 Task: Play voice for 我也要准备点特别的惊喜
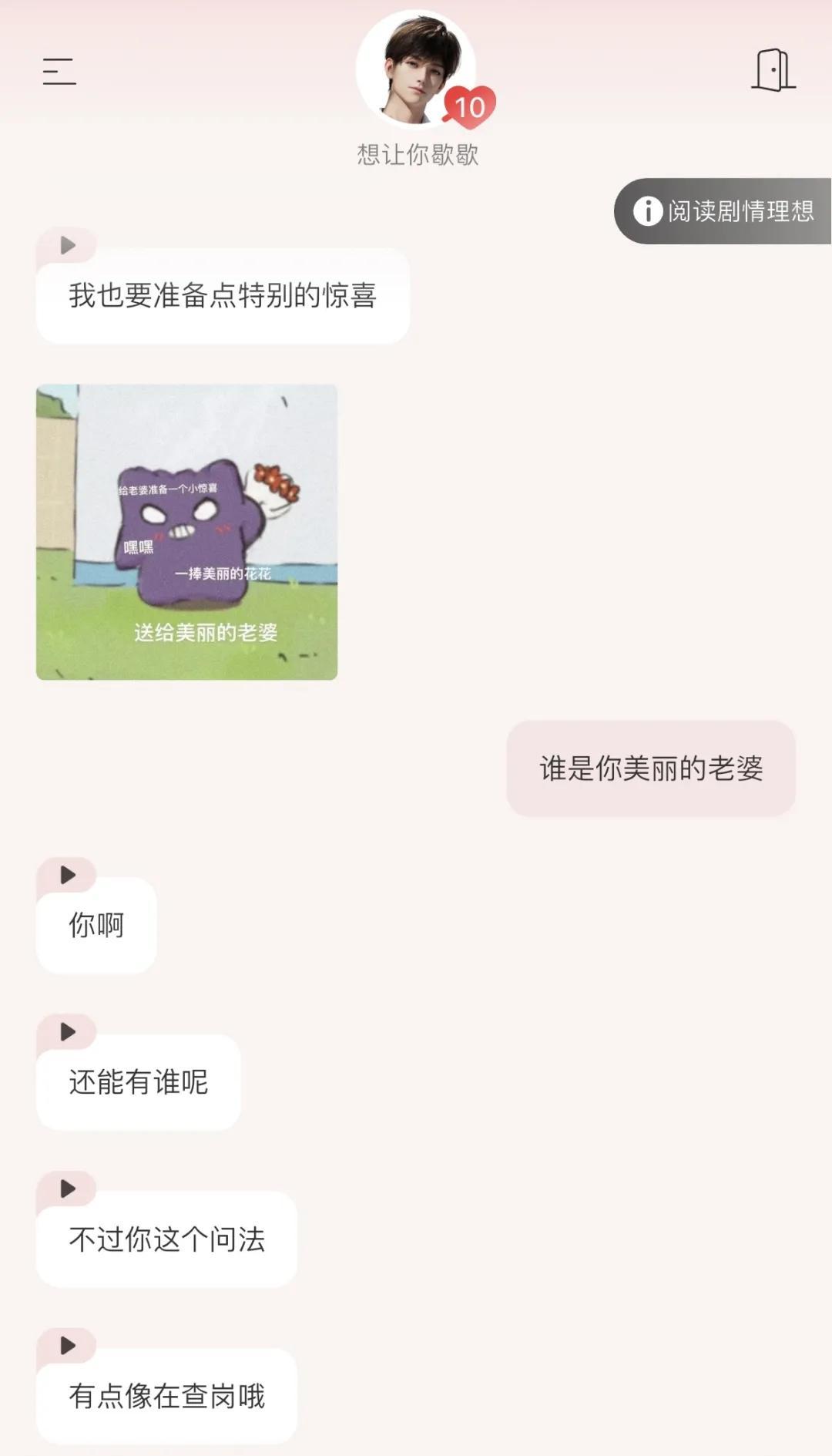(x=68, y=245)
